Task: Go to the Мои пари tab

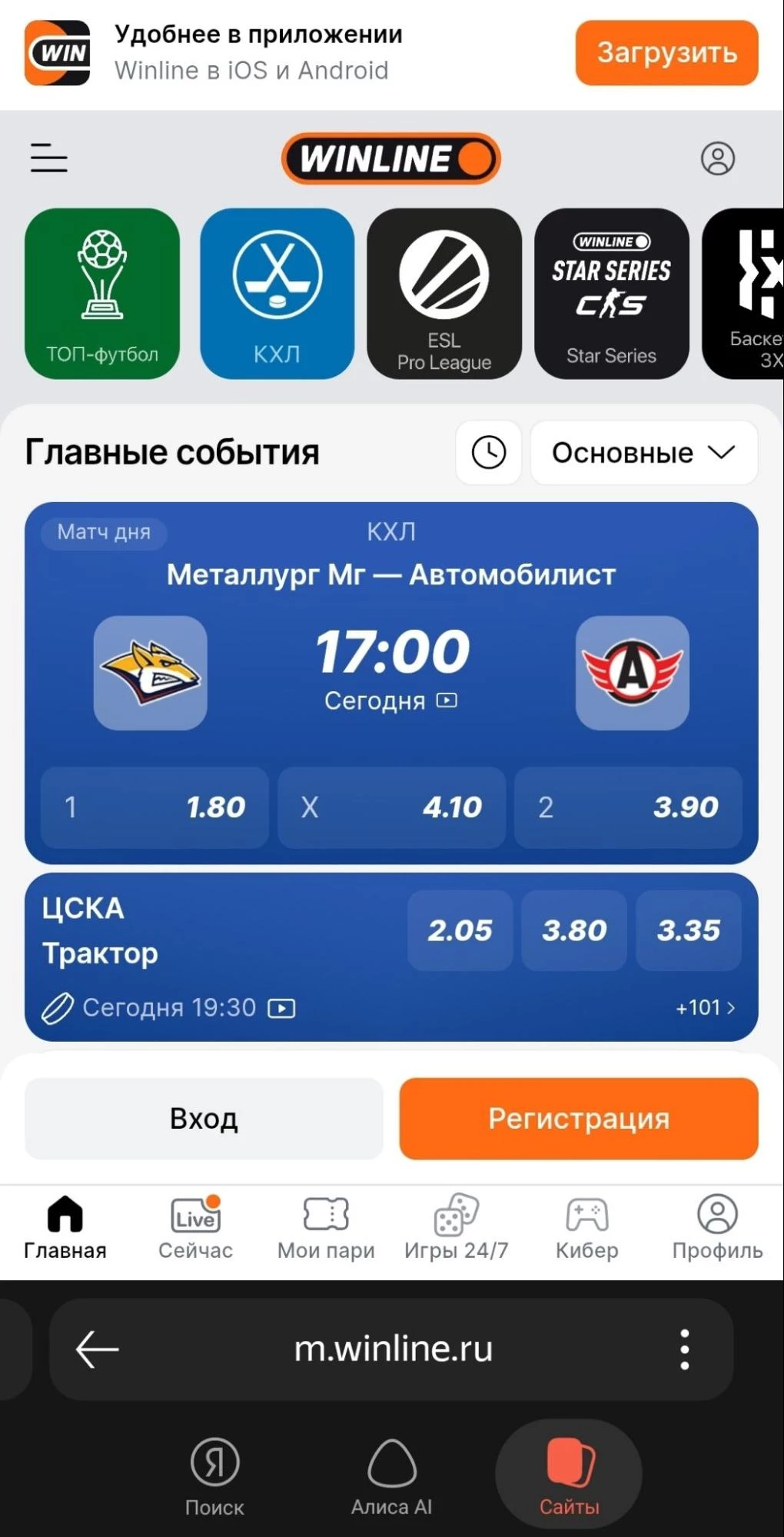Action: click(326, 1227)
